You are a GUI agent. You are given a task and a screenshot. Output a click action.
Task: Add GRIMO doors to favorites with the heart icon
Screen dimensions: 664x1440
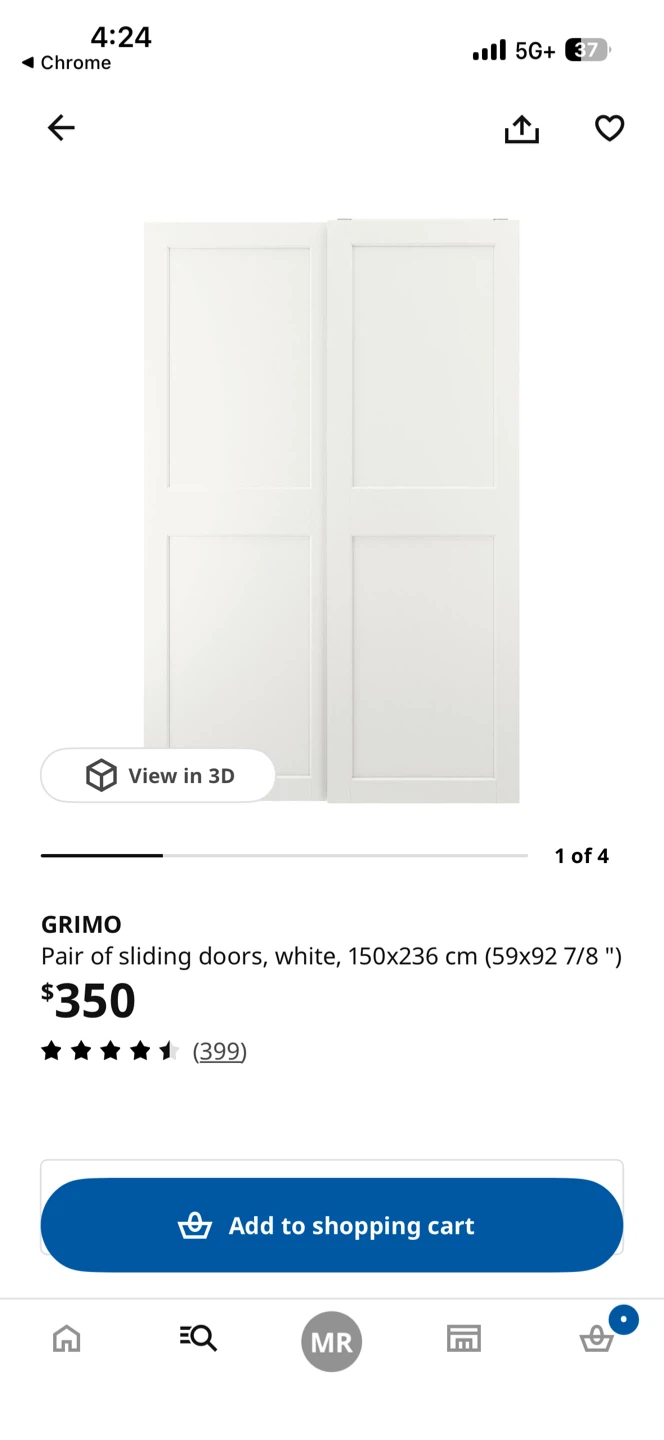[609, 128]
